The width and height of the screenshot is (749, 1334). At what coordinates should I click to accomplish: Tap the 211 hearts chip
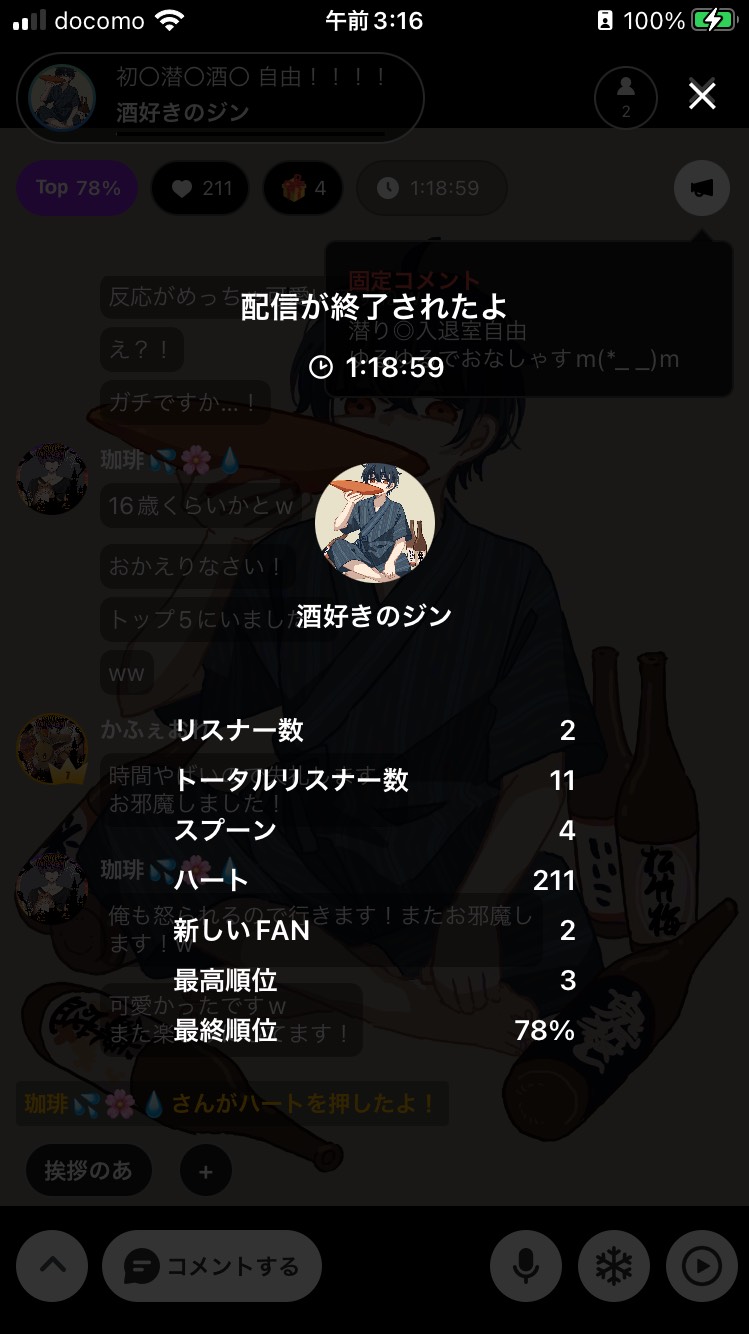(200, 188)
